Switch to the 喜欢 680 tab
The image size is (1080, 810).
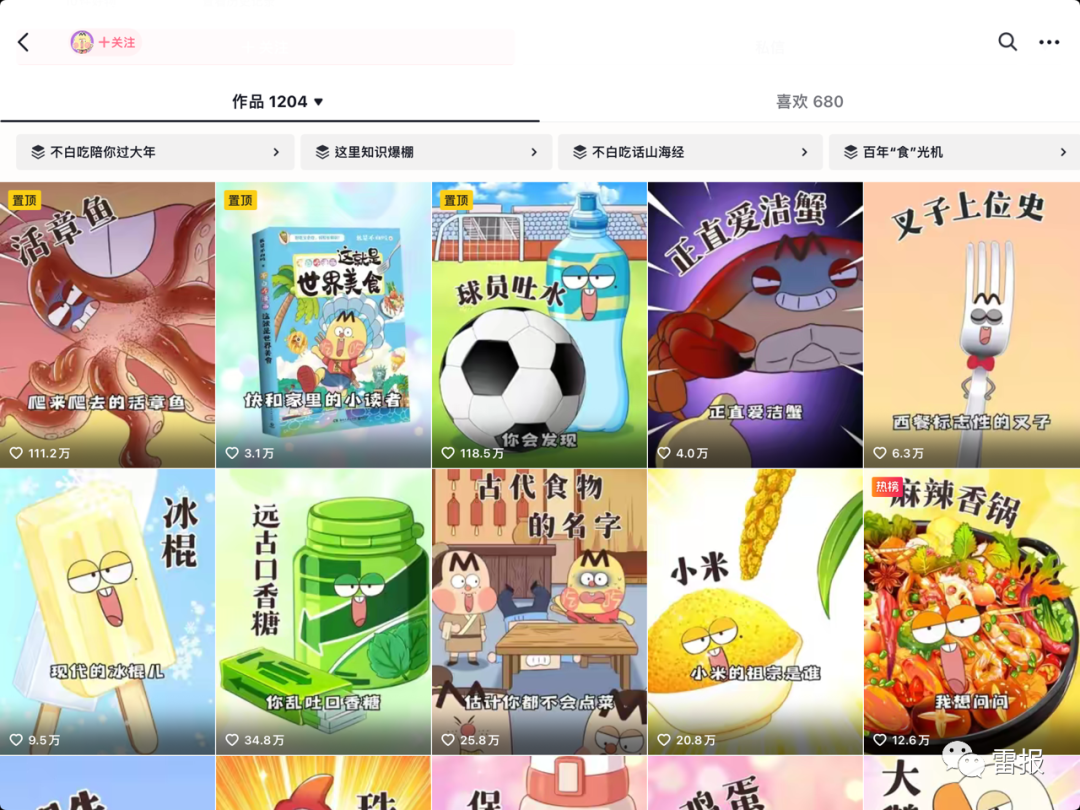click(x=809, y=101)
